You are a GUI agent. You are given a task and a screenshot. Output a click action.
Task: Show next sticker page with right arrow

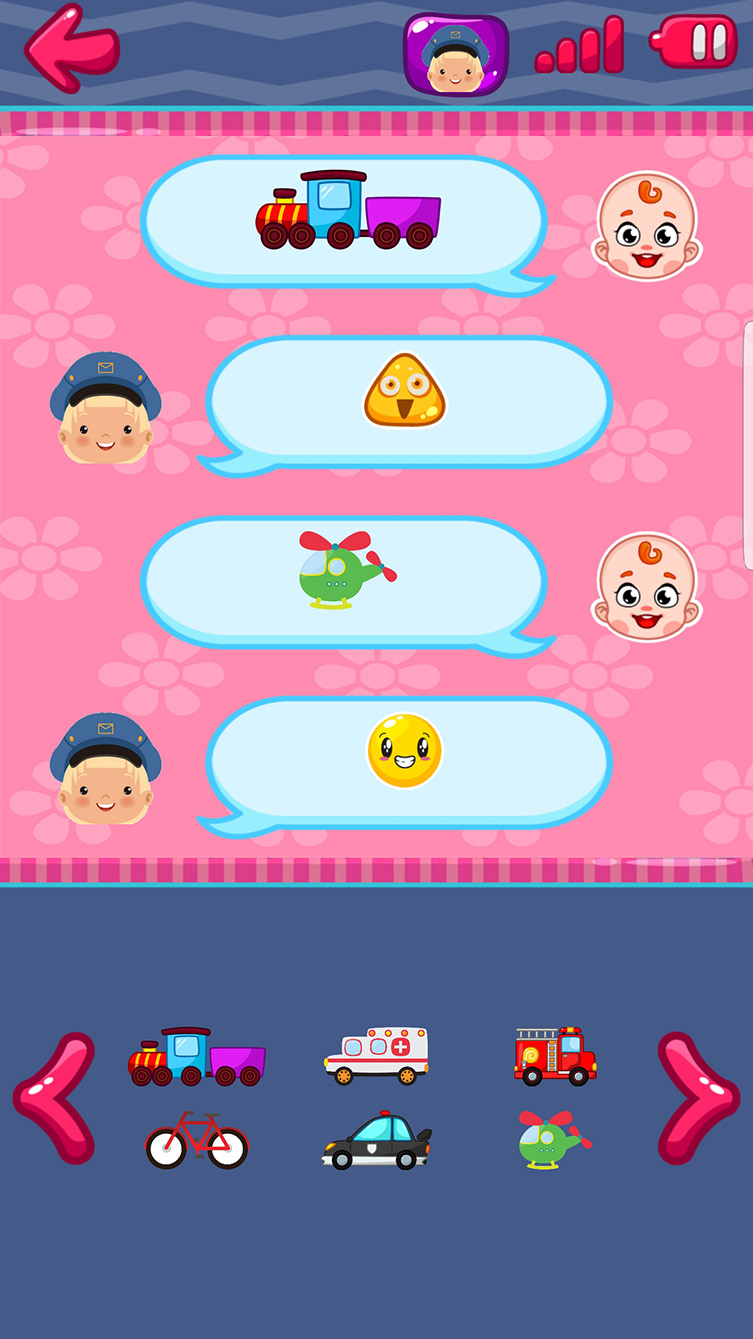tap(697, 1097)
